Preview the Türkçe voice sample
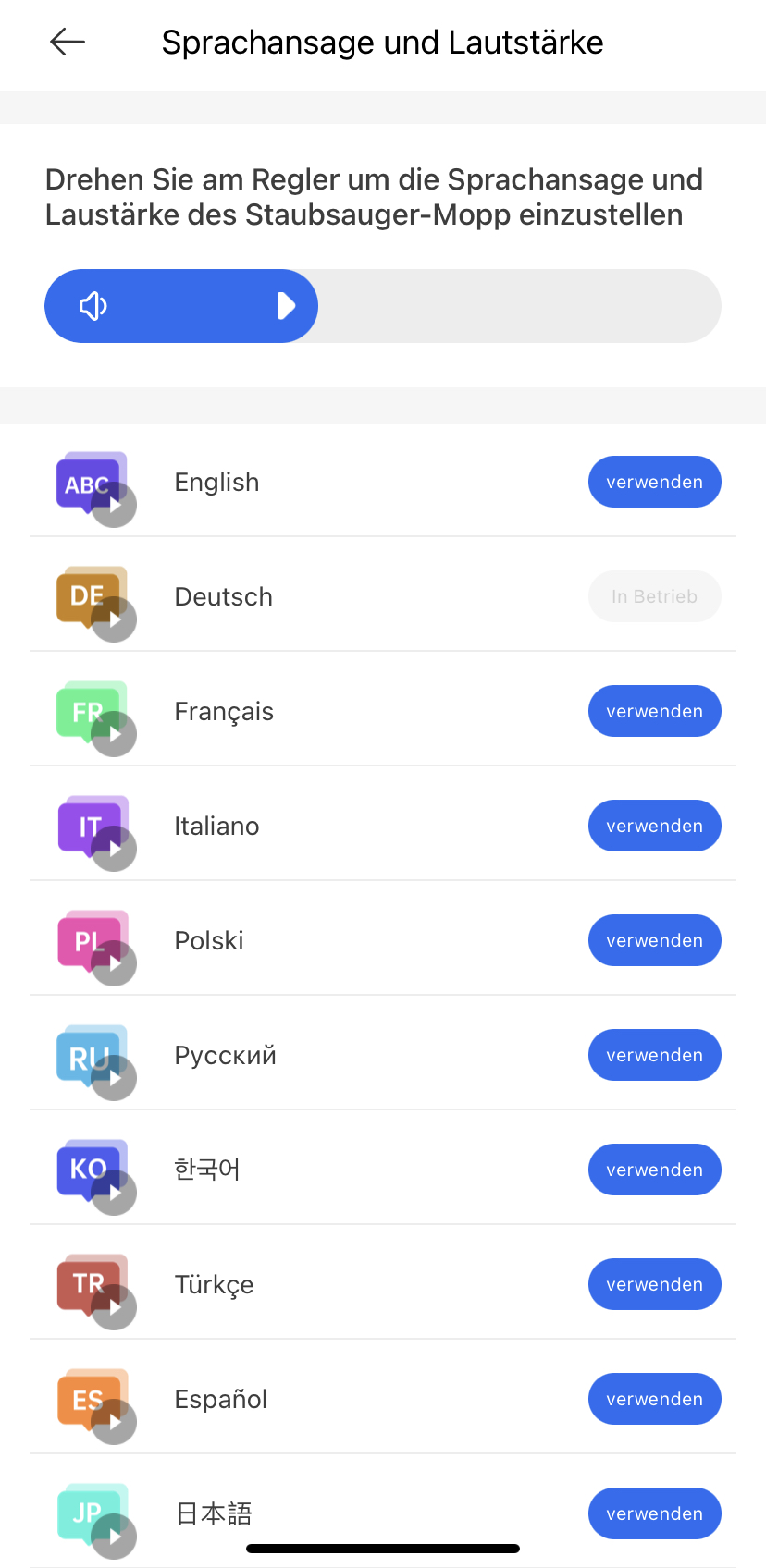Image resolution: width=766 pixels, height=1568 pixels. tap(115, 1308)
